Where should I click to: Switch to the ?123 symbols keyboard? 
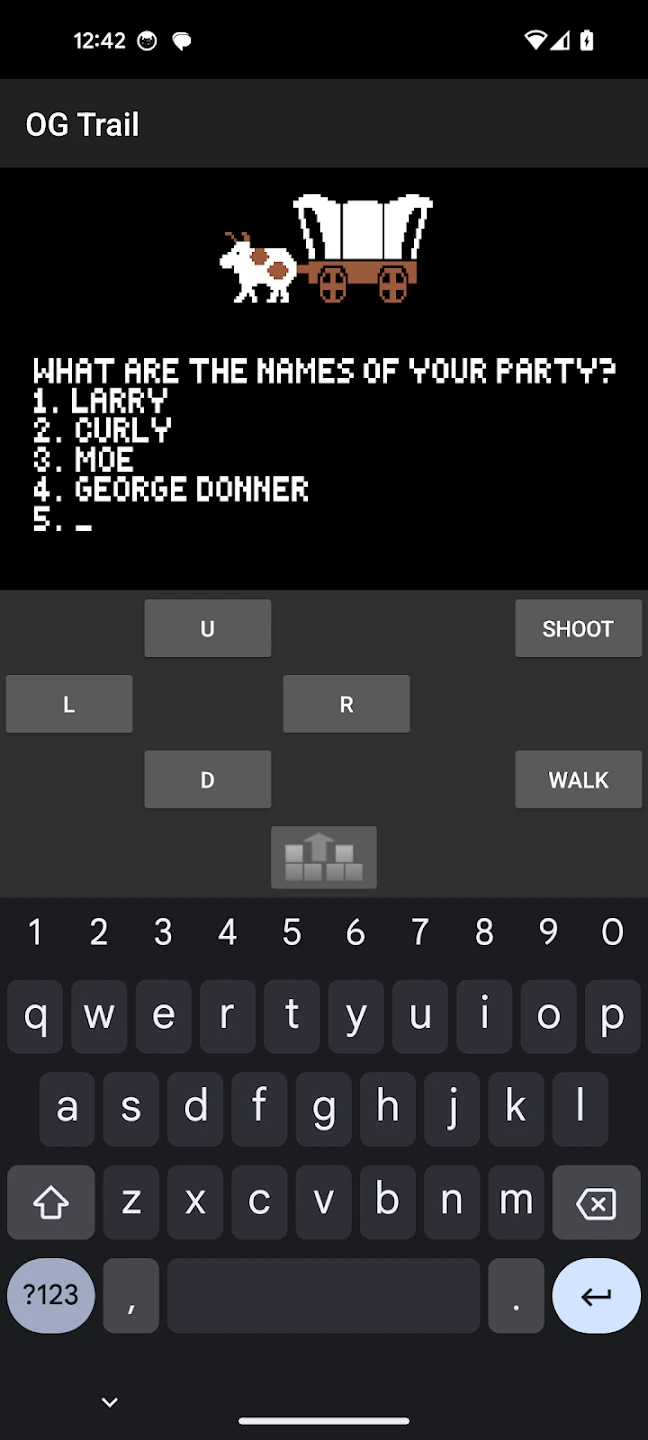coord(51,1296)
